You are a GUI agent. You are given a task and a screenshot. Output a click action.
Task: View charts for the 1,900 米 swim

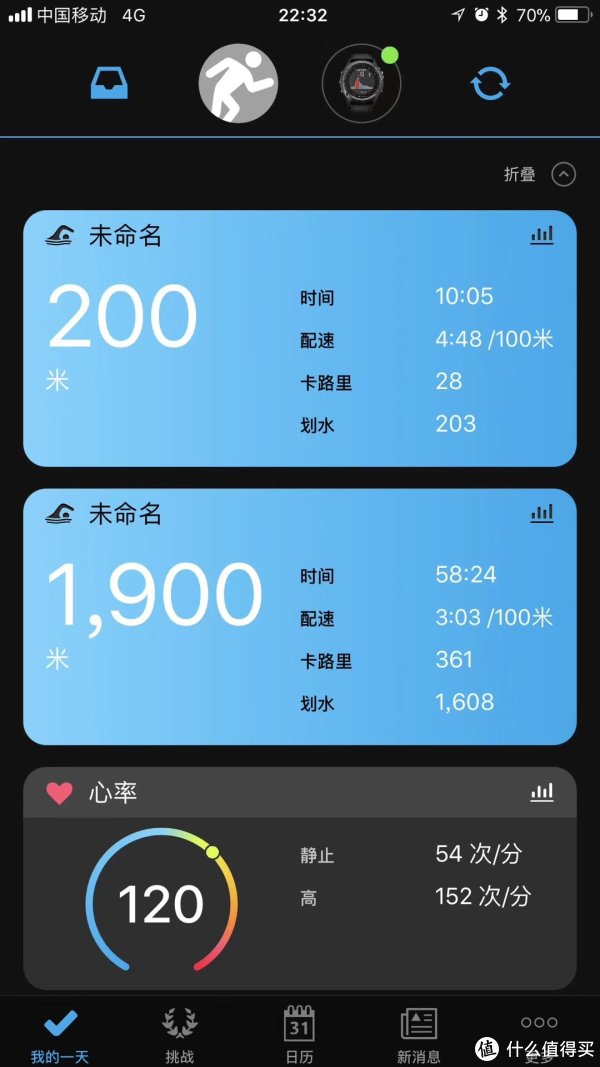tap(542, 514)
